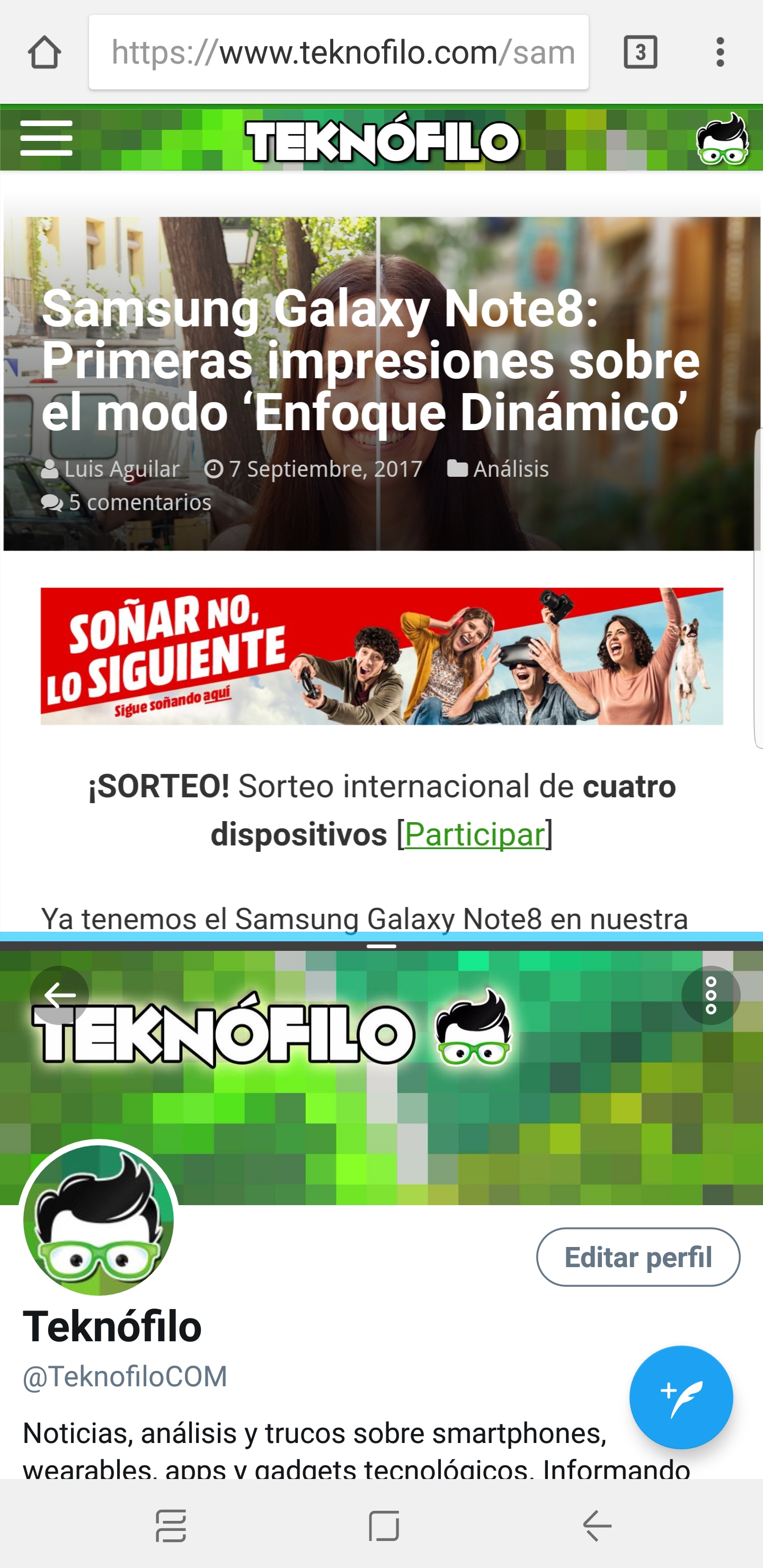Compose a new tweet
The height and width of the screenshot is (1568, 763).
point(681,1397)
